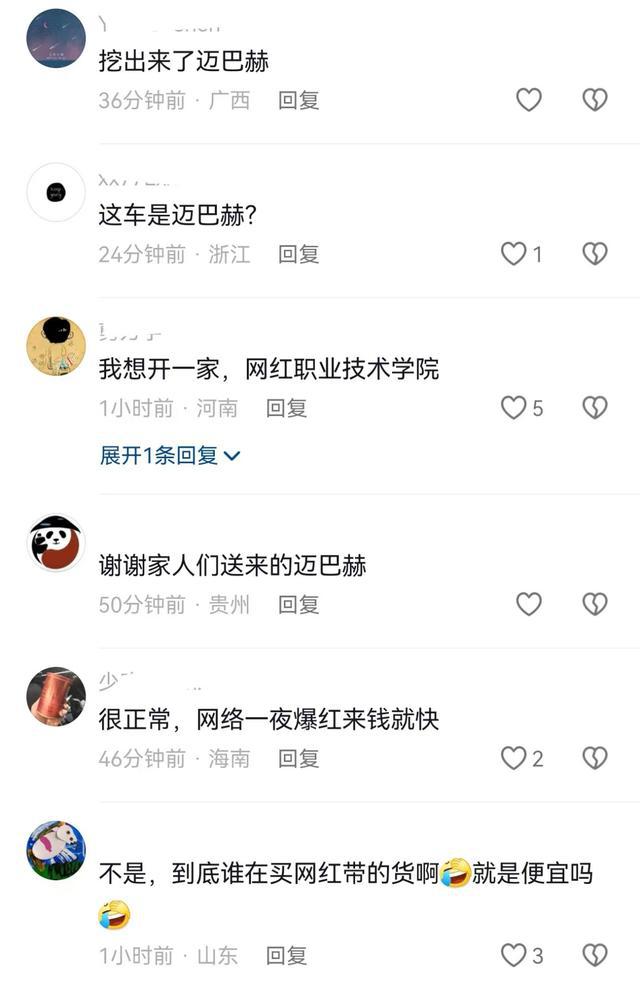Dislike the comment 这车是迈巴赫?

595,254
